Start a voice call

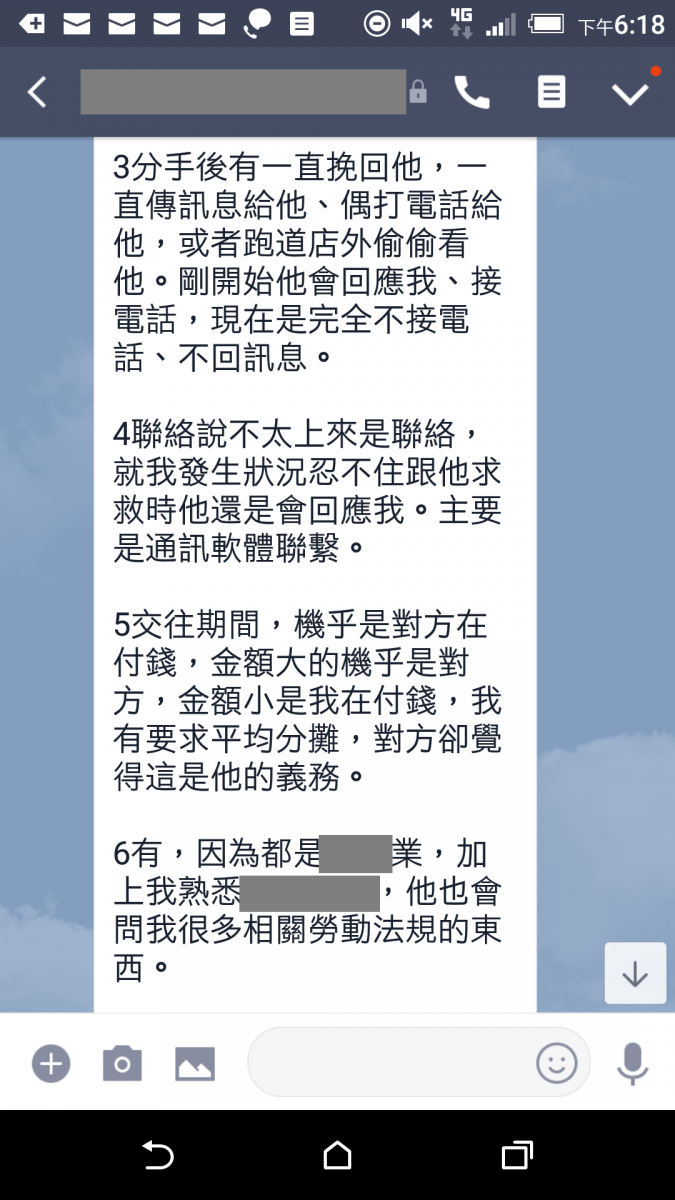472,92
